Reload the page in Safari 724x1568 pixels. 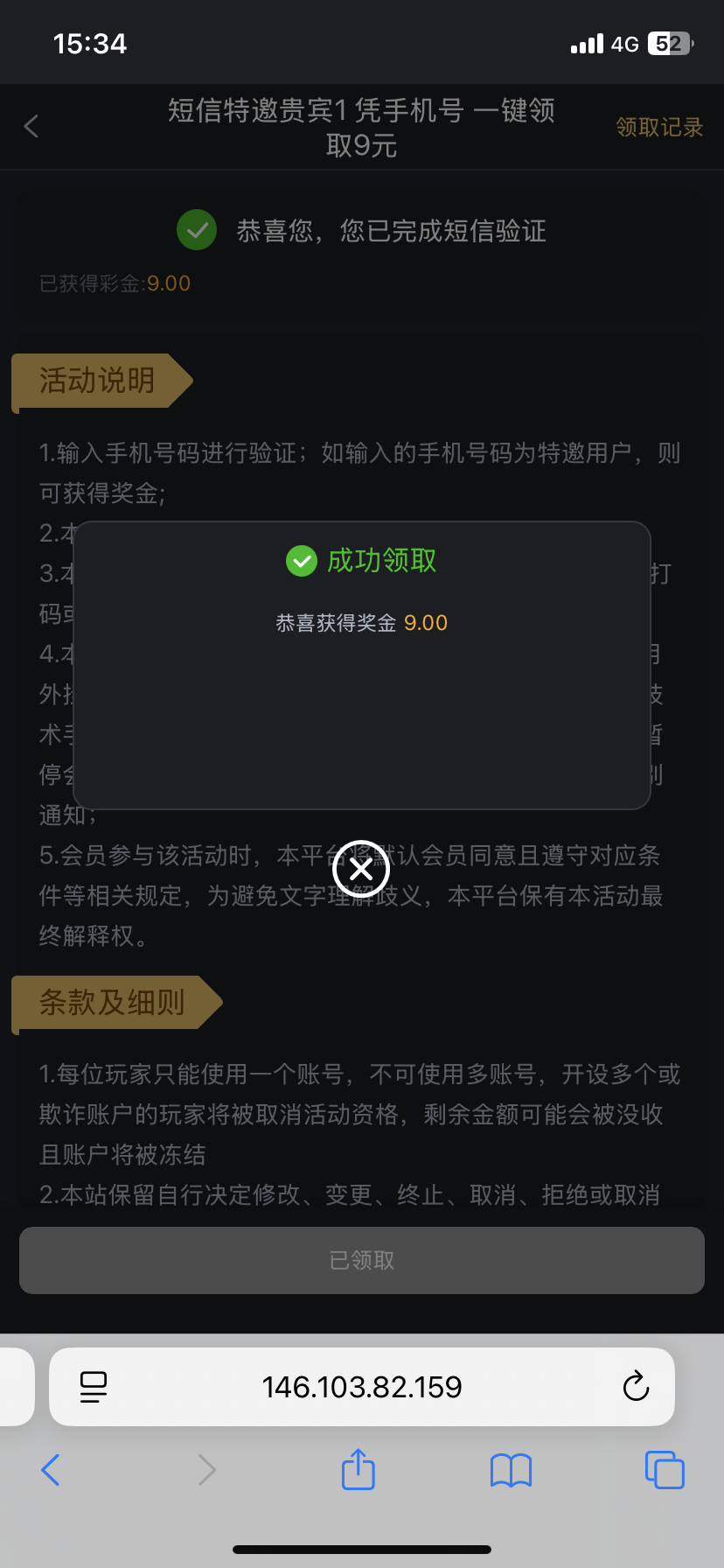636,1387
